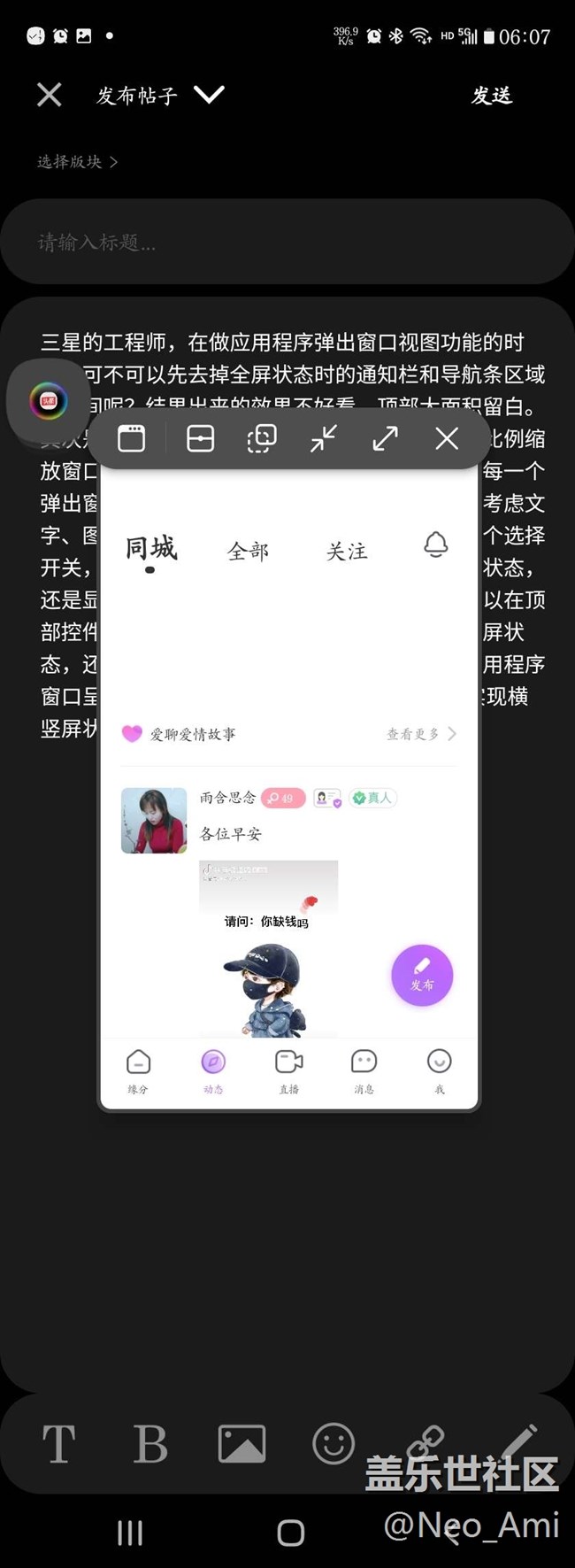Maximize the pop-up window to full screen

click(x=386, y=438)
